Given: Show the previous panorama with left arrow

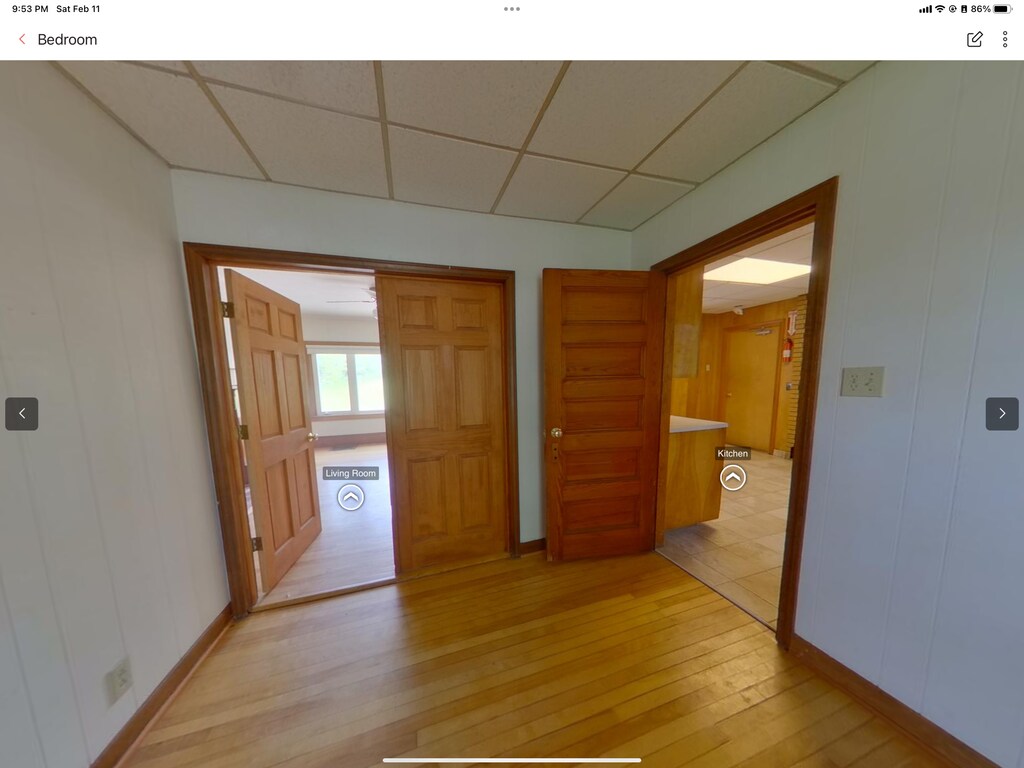Looking at the screenshot, I should [22, 414].
